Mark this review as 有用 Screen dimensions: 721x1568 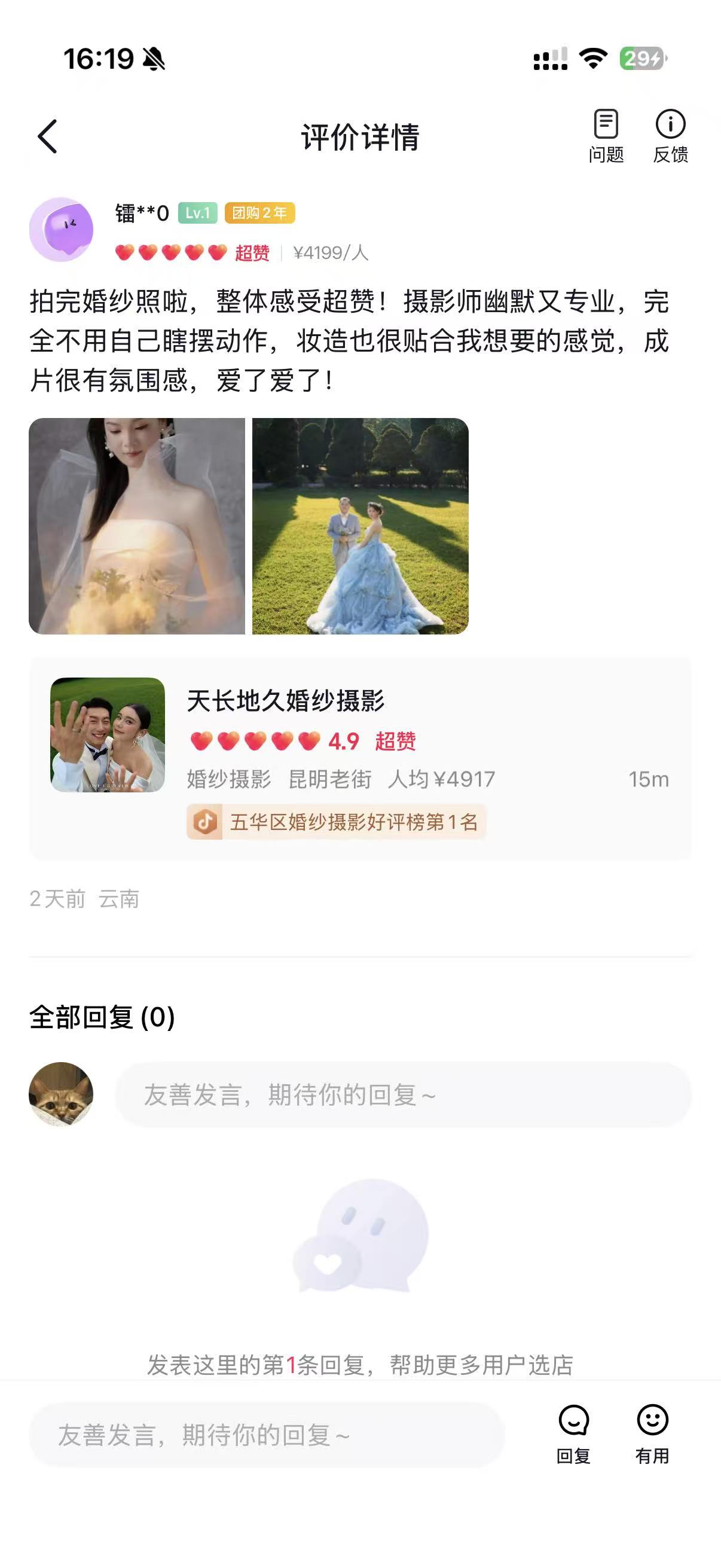pyautogui.click(x=652, y=1433)
